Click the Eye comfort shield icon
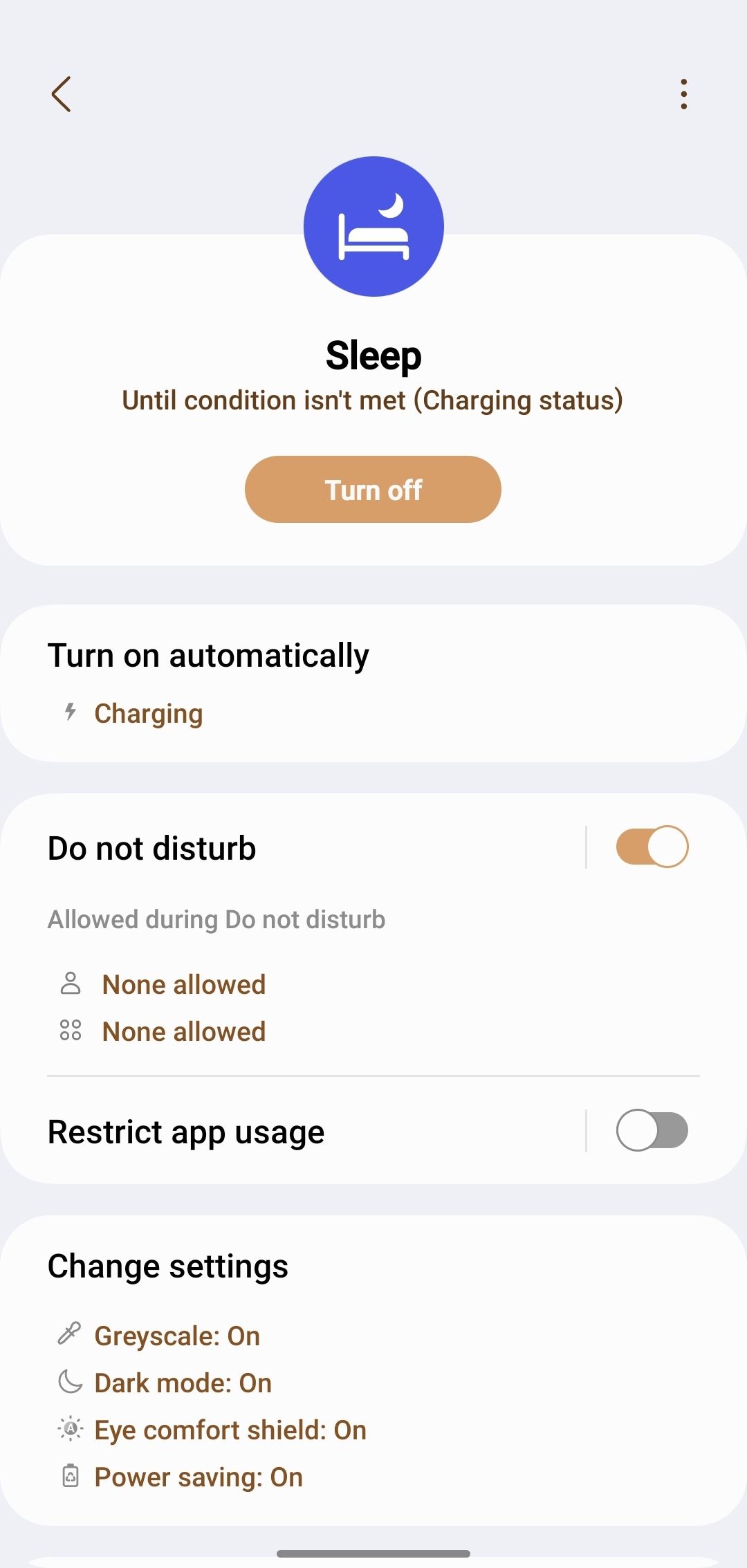The height and width of the screenshot is (1568, 747). click(x=70, y=1430)
